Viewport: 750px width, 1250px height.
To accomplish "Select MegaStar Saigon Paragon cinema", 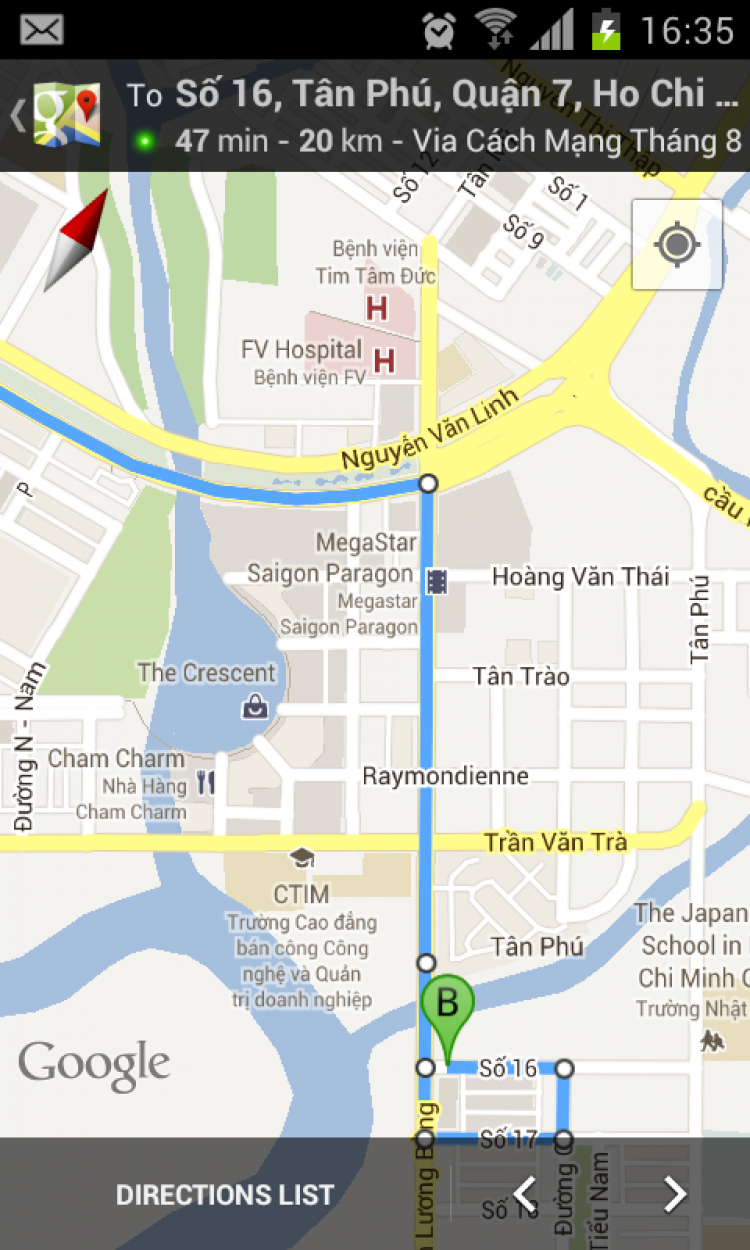I will click(435, 580).
